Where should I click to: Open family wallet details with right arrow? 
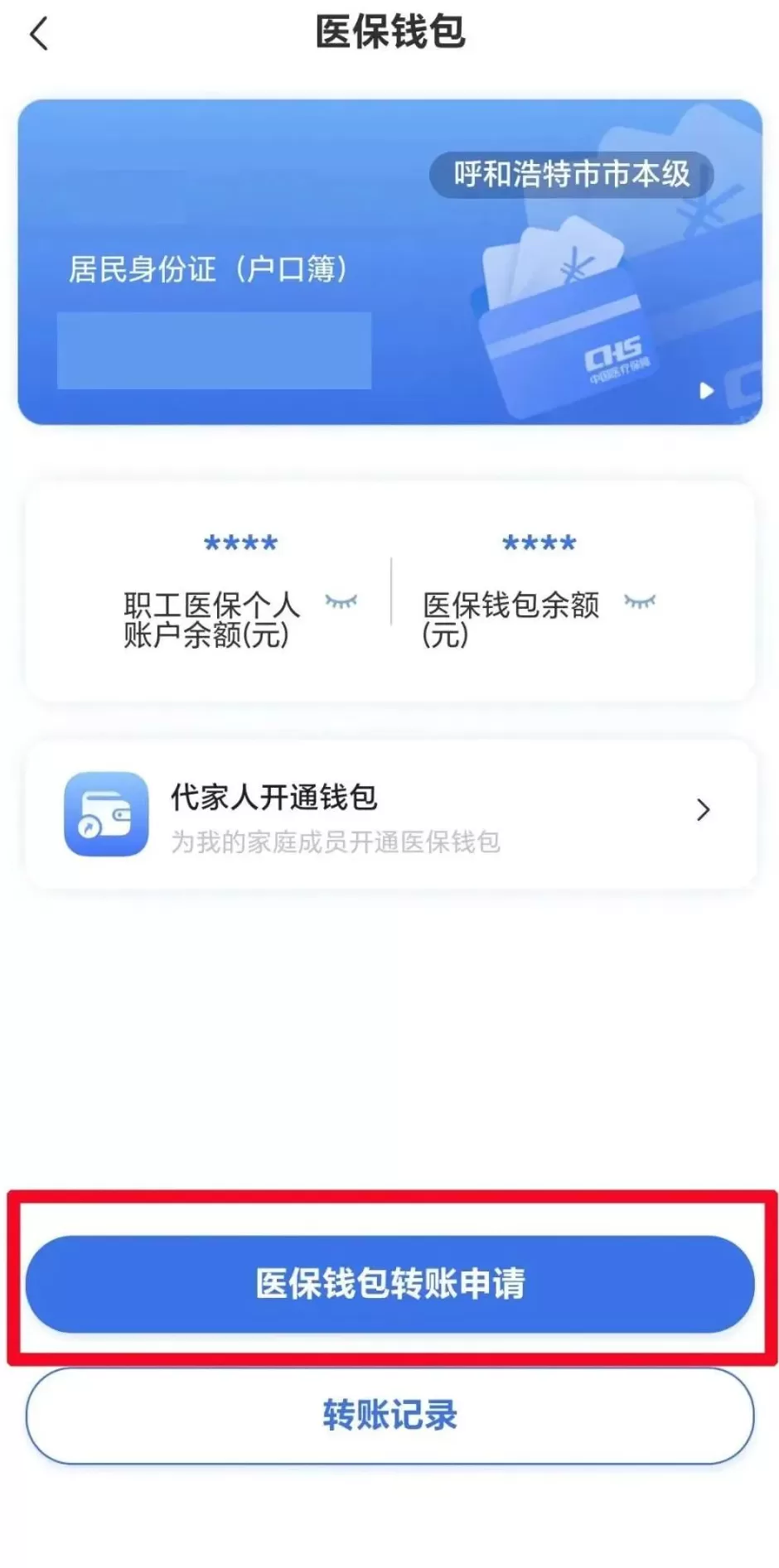point(704,809)
